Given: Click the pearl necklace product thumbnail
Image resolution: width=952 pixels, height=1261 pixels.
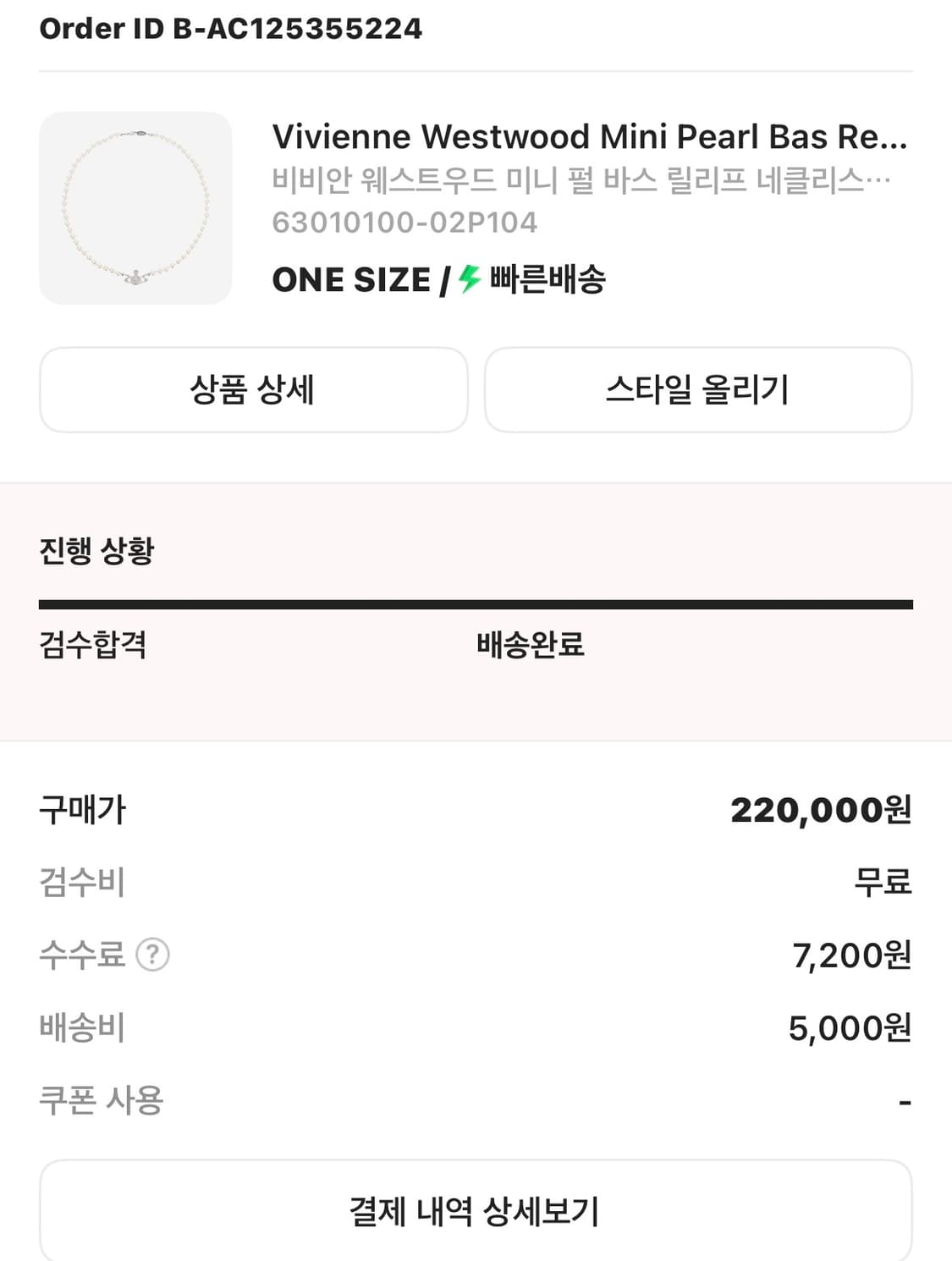Looking at the screenshot, I should [x=135, y=206].
